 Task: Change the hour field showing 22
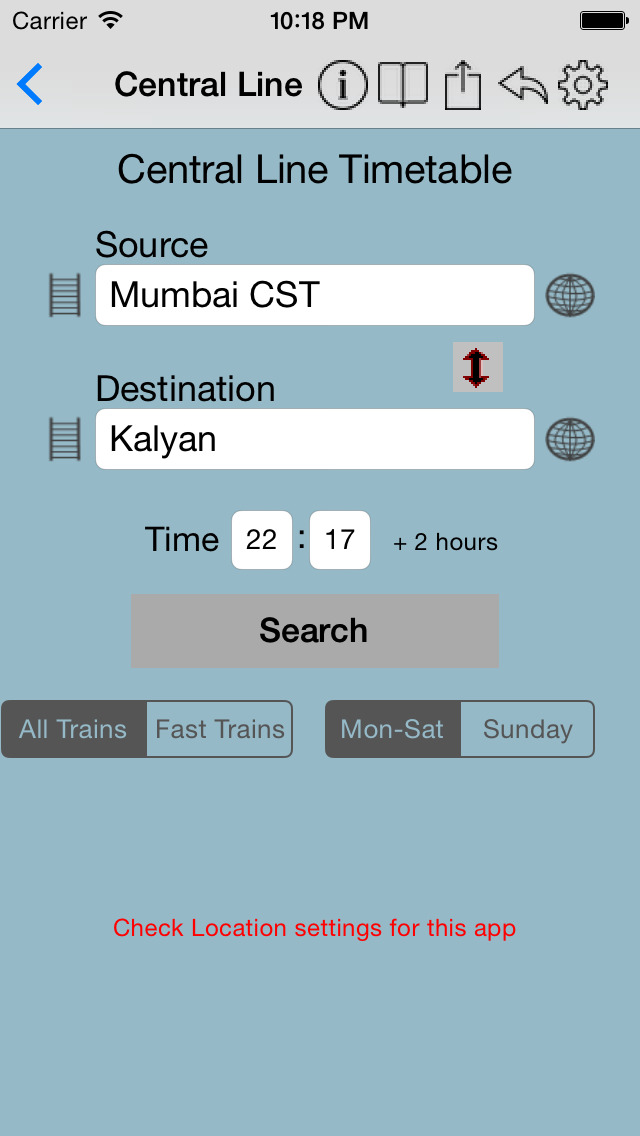262,540
